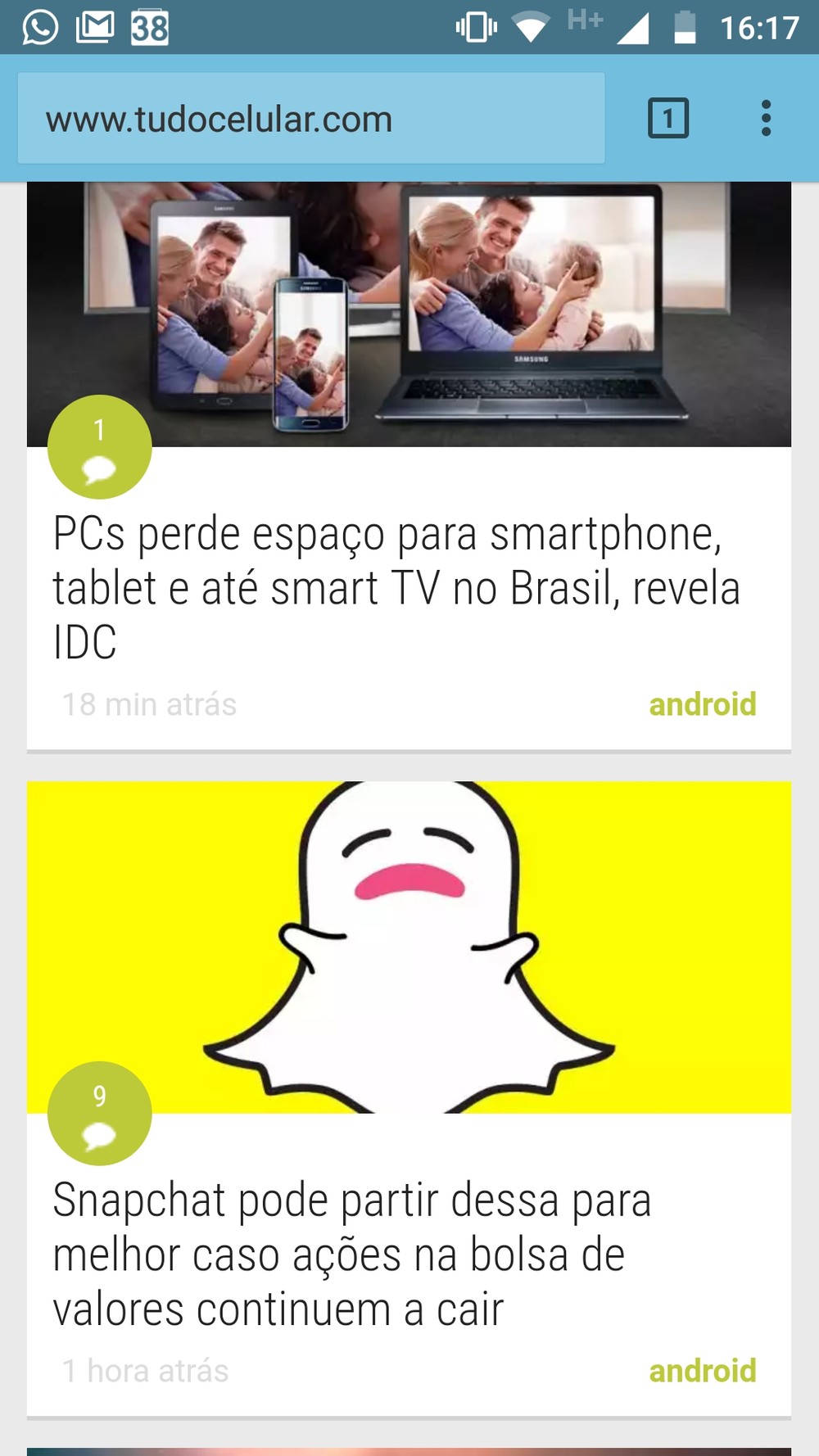
Task: View comments on the PCs perde espaço article
Action: tap(100, 447)
